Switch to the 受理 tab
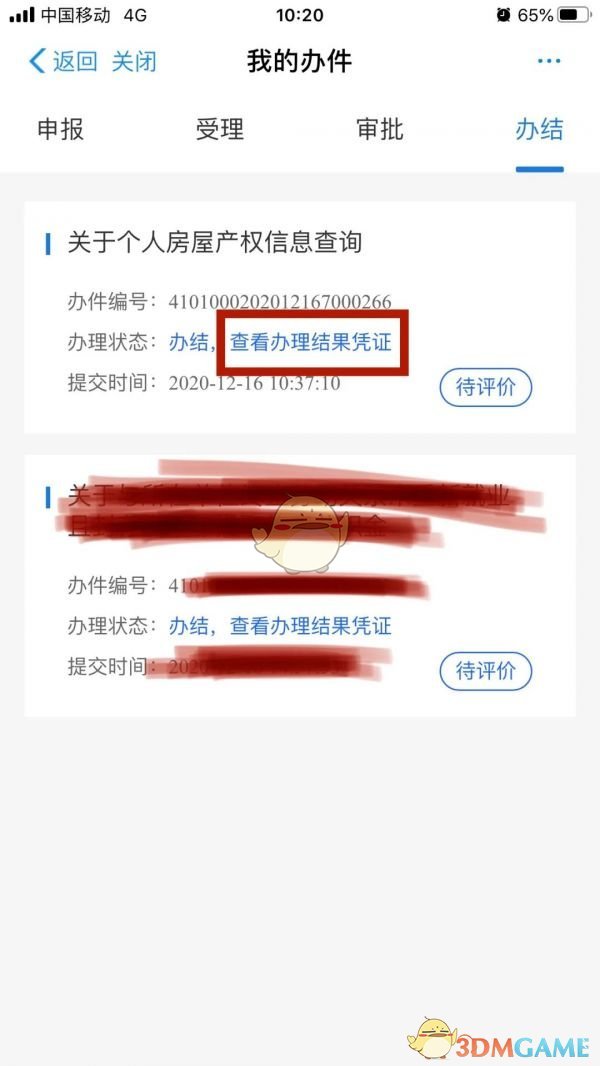 point(220,129)
